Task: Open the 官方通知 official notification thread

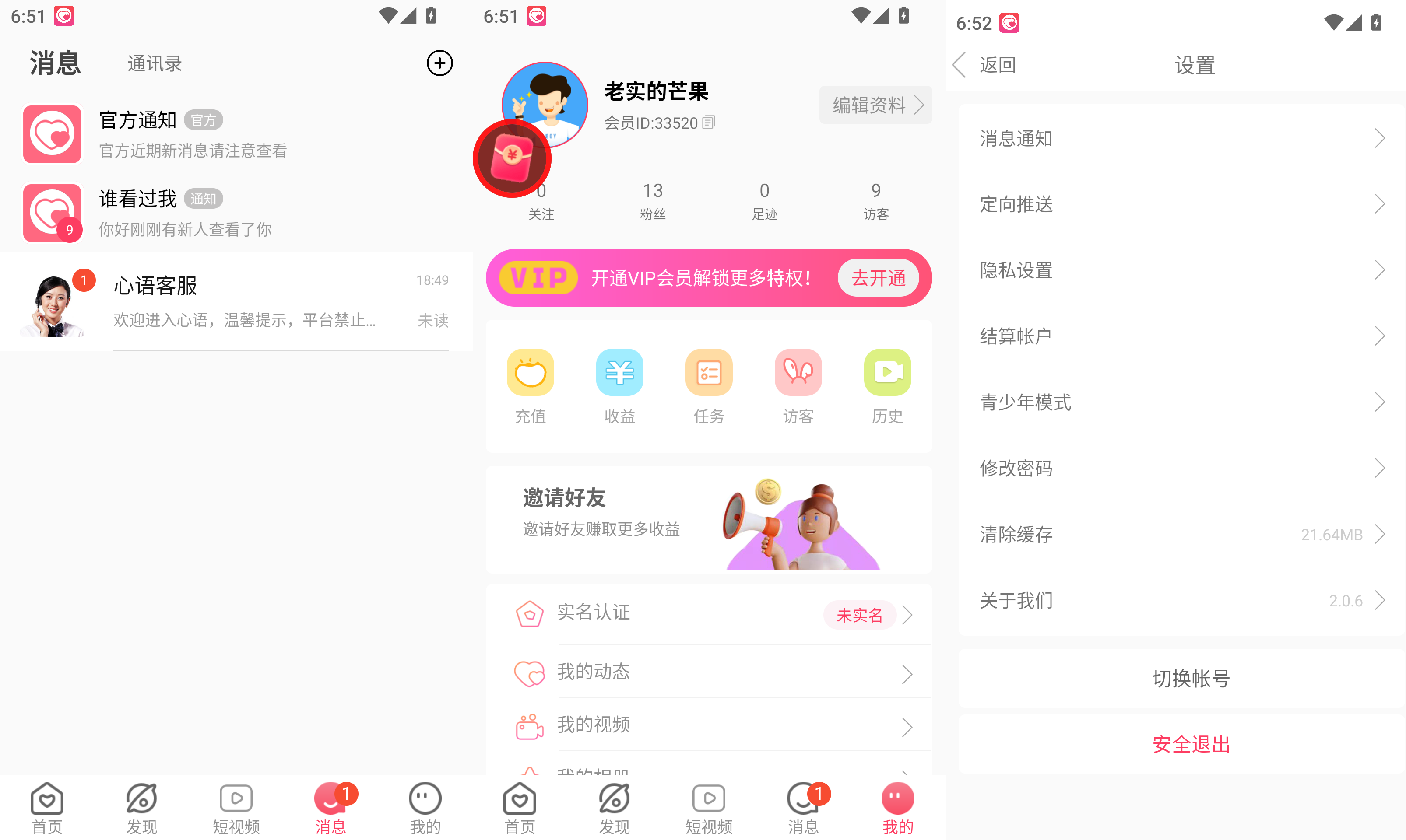Action: [236, 134]
